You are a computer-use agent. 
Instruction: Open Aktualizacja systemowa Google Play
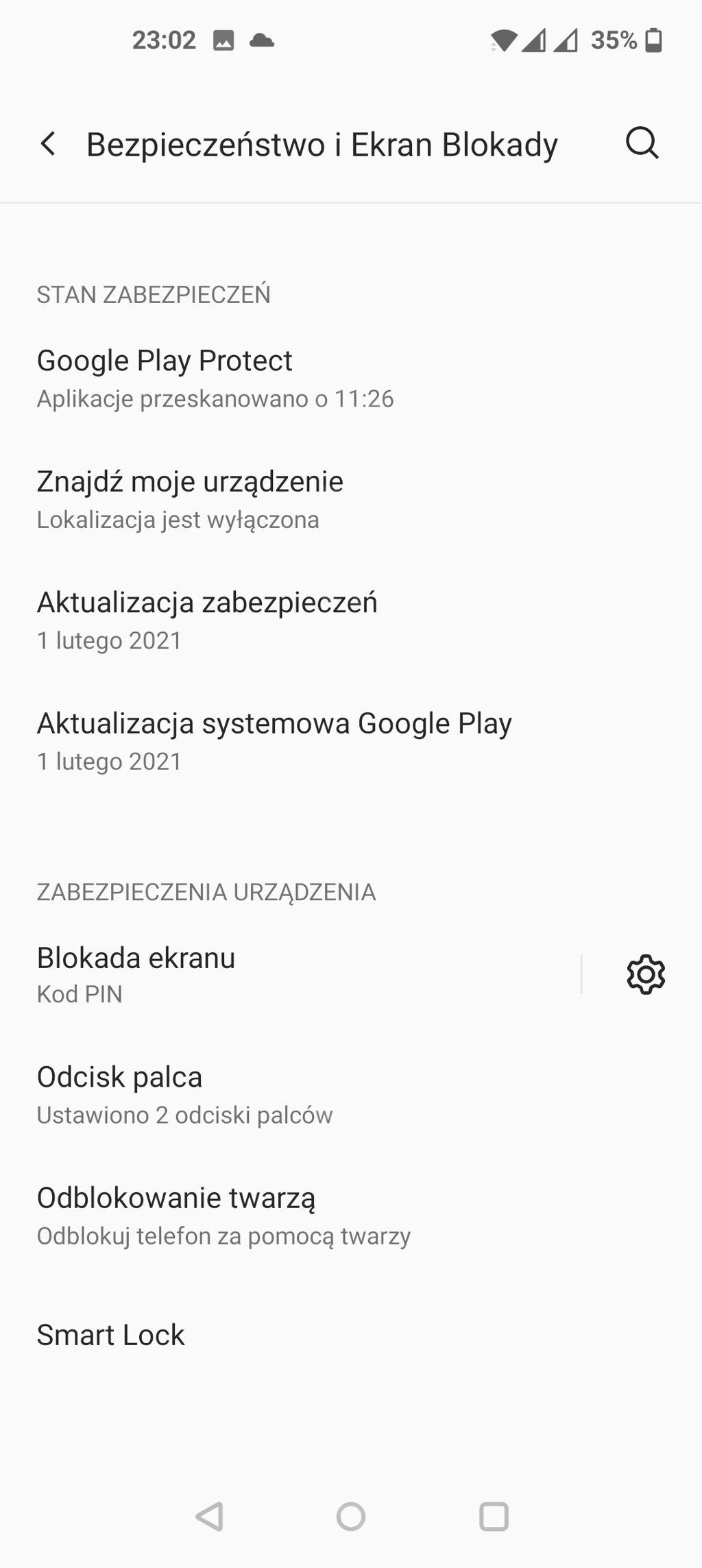[274, 740]
